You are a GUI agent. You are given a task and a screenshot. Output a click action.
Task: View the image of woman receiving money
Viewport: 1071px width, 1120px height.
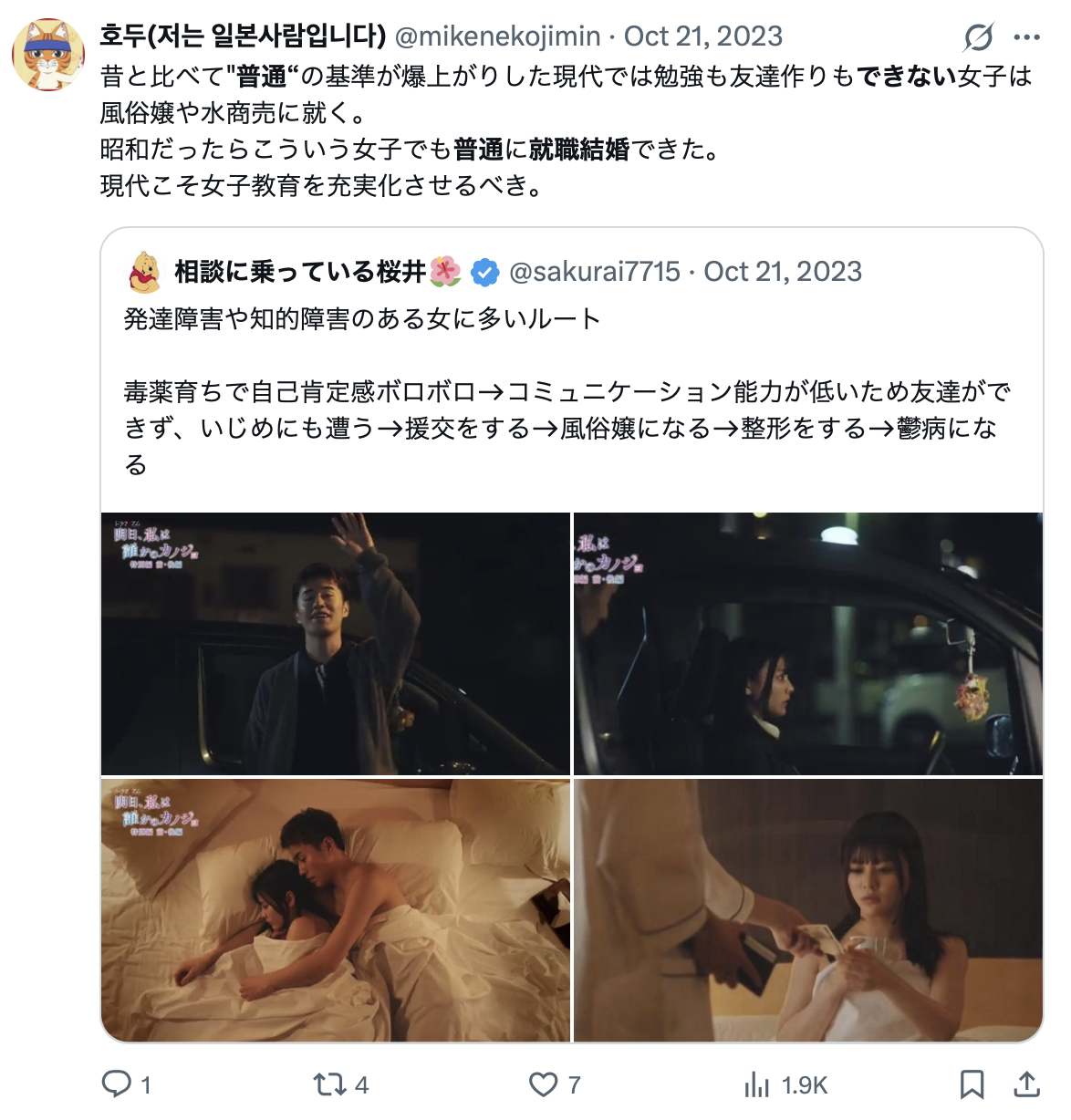click(807, 909)
